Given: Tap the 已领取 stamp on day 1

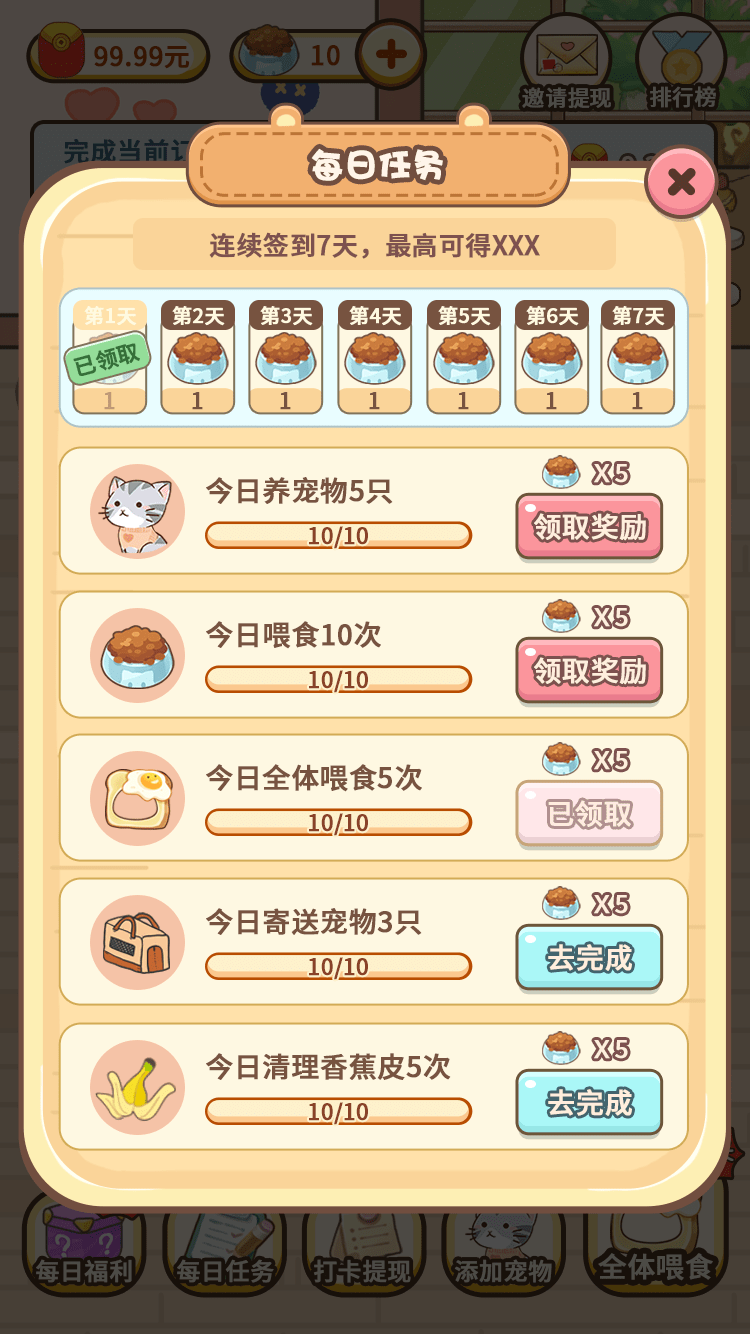Looking at the screenshot, I should (107, 355).
